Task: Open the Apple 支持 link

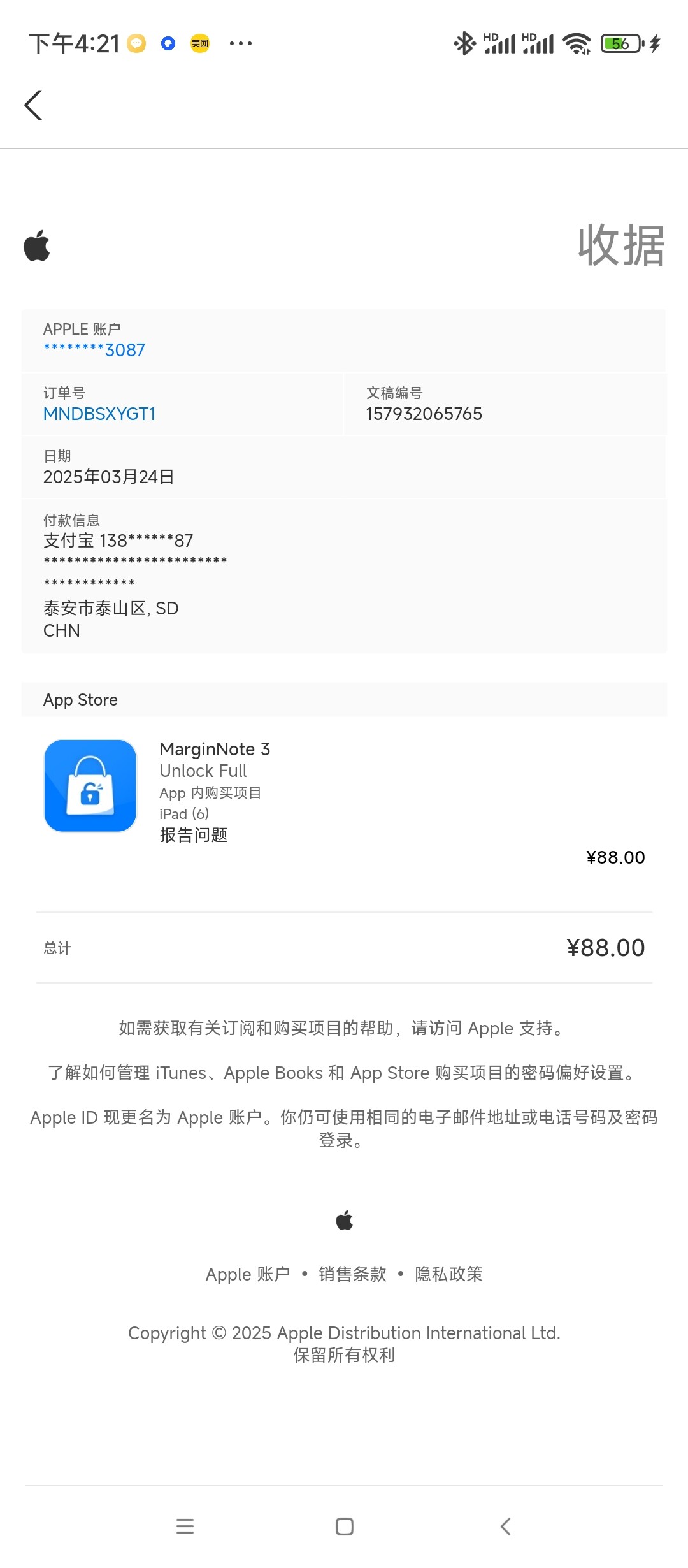Action: coord(510,1028)
